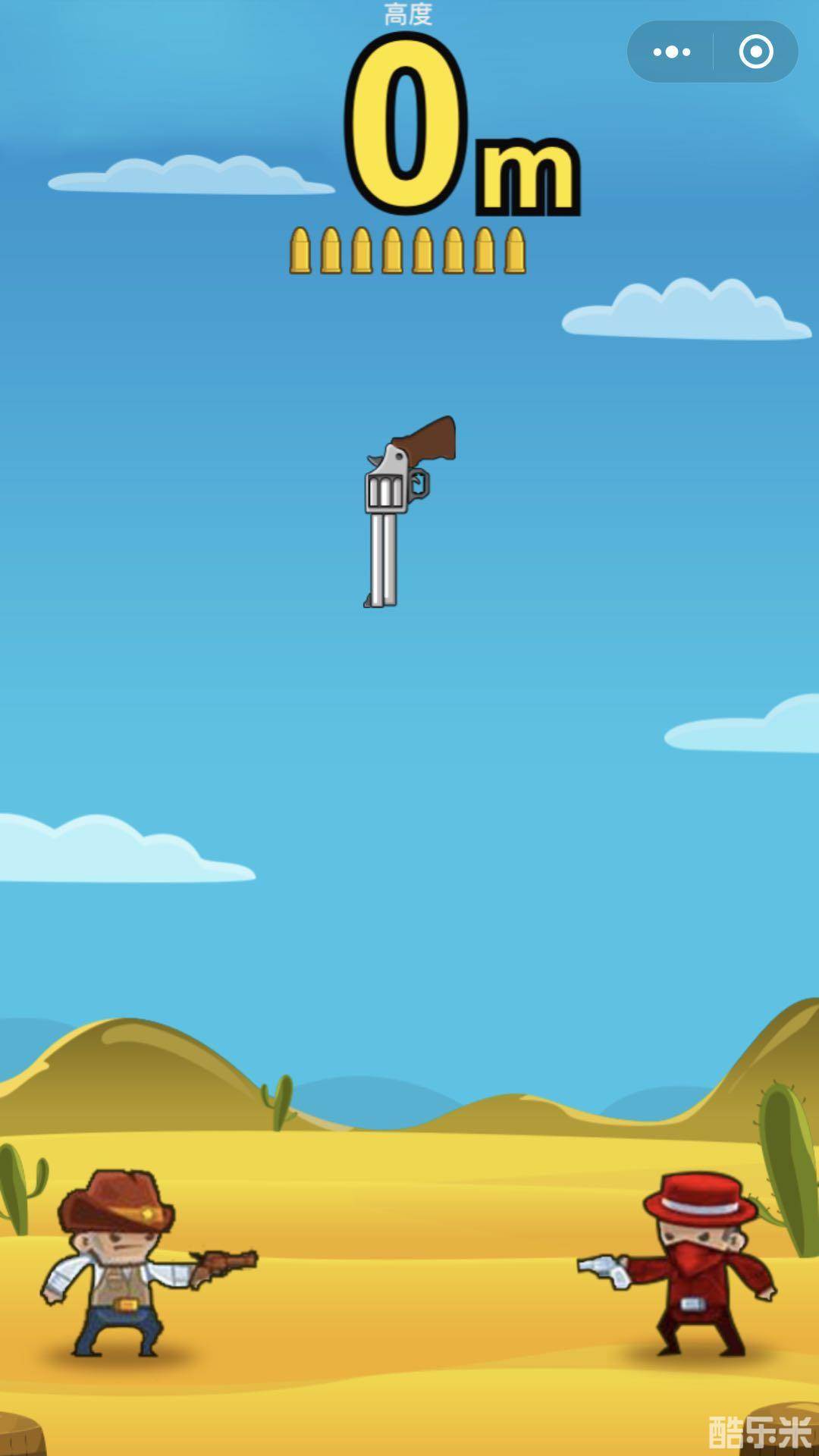This screenshot has height=1456, width=819.
Task: Close the mini program via circle icon
Action: pos(755,52)
